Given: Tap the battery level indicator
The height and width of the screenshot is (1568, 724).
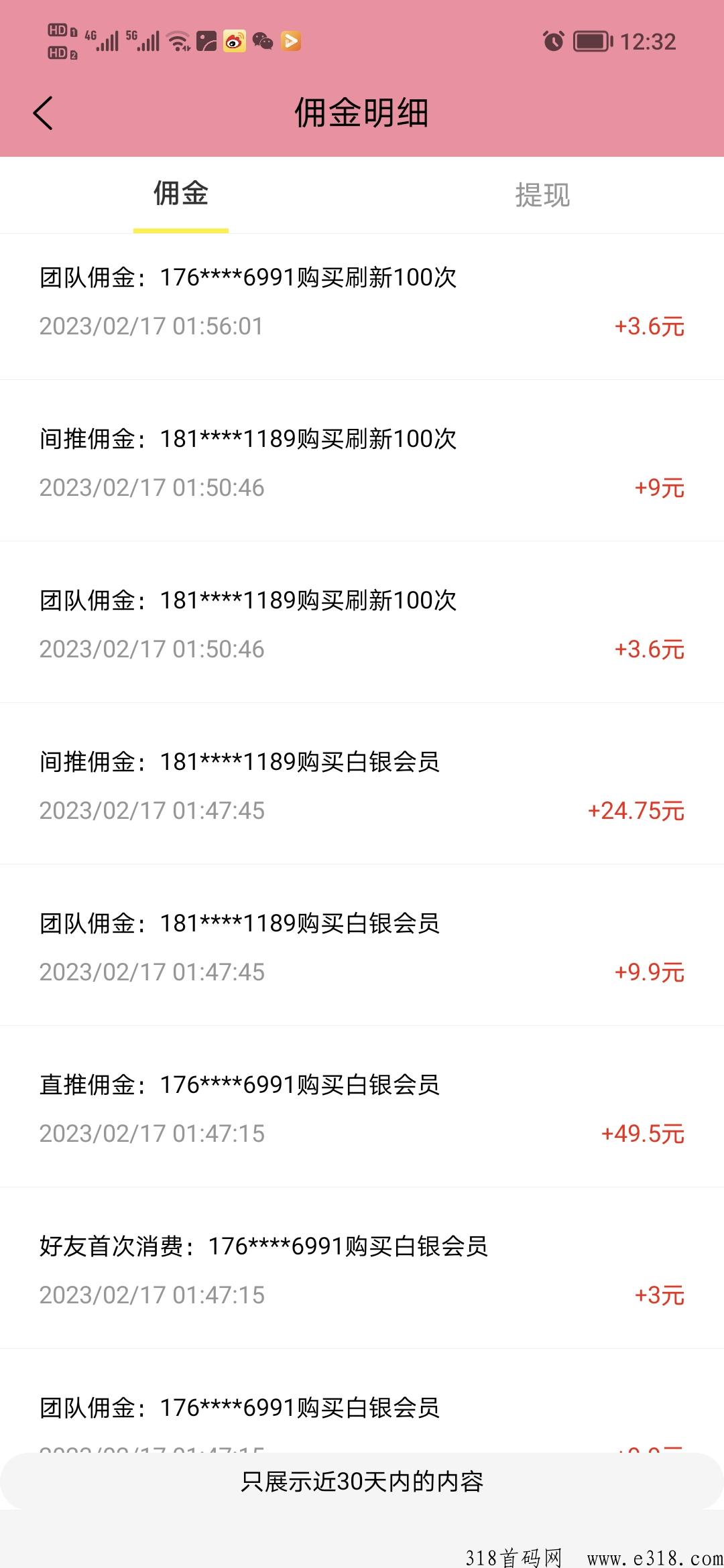Looking at the screenshot, I should coord(590,42).
